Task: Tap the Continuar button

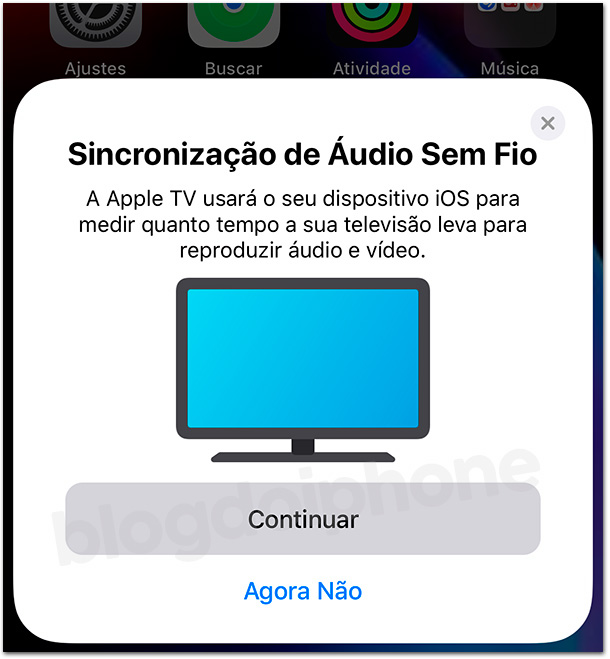Action: [303, 520]
